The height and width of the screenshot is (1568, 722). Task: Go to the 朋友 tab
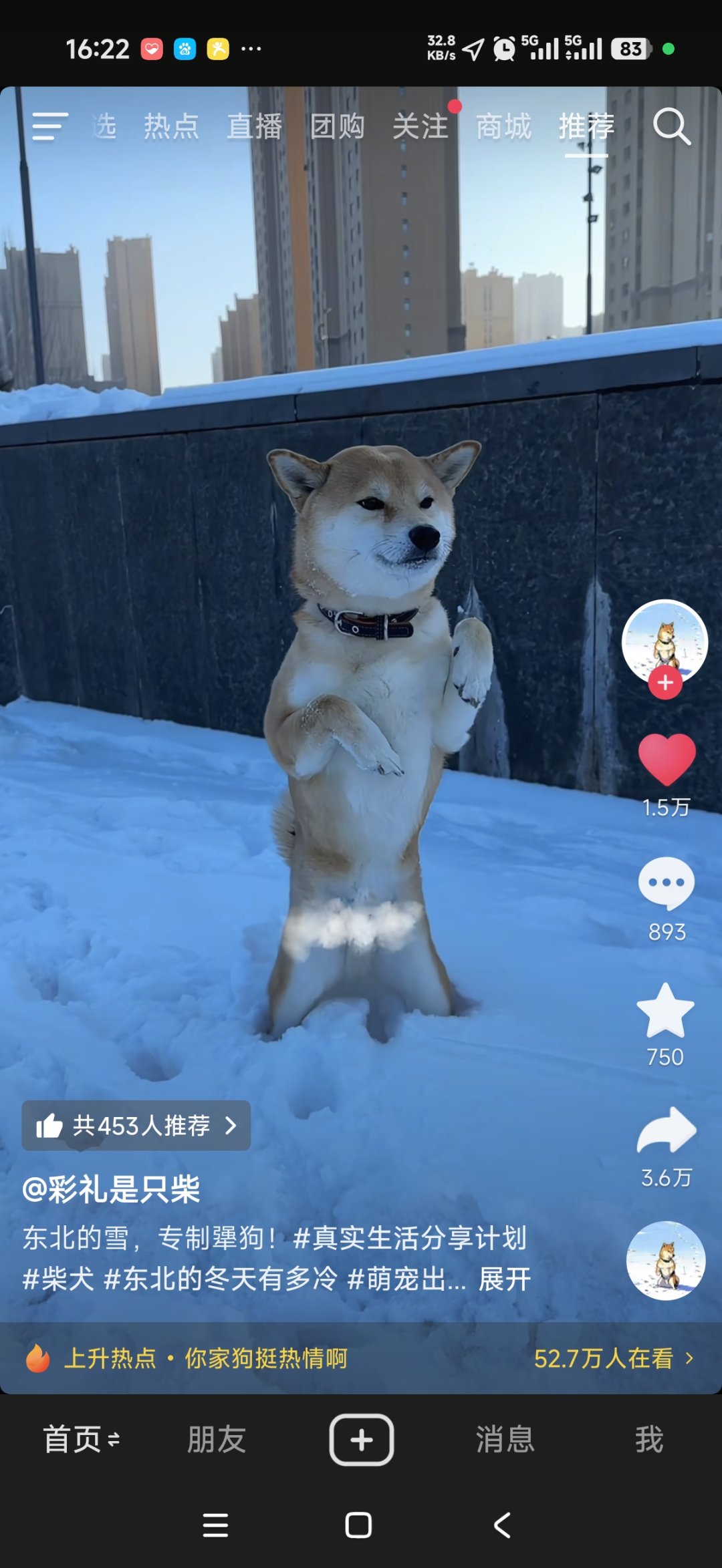coord(217,1439)
